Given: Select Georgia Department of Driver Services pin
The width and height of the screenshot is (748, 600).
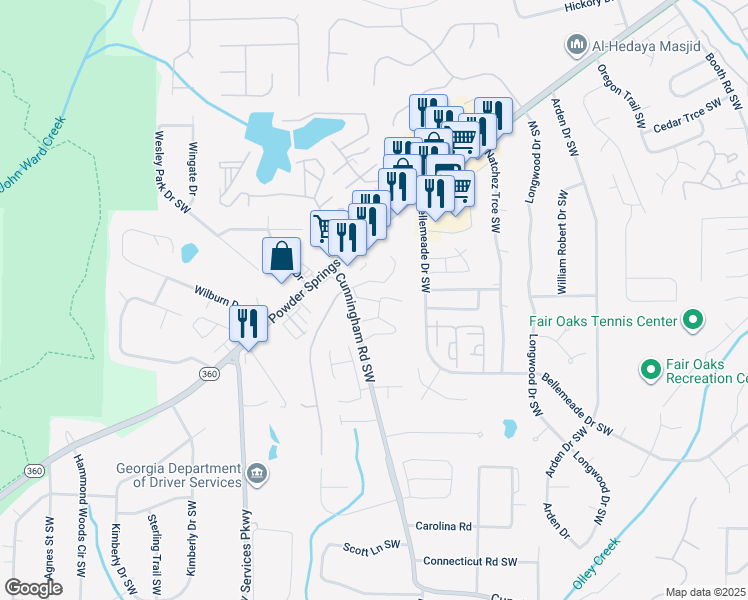Looking at the screenshot, I should point(257,473).
